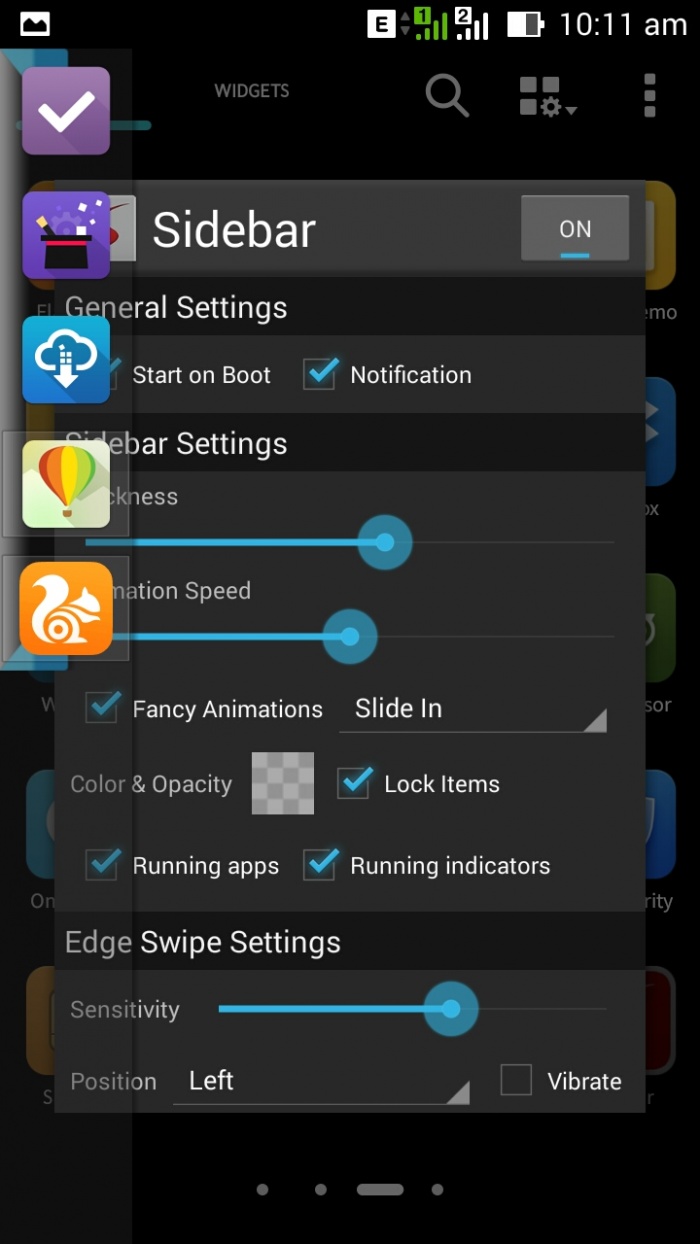Toggle the Fancy Animations checkbox
This screenshot has width=700, height=1244.
[103, 708]
